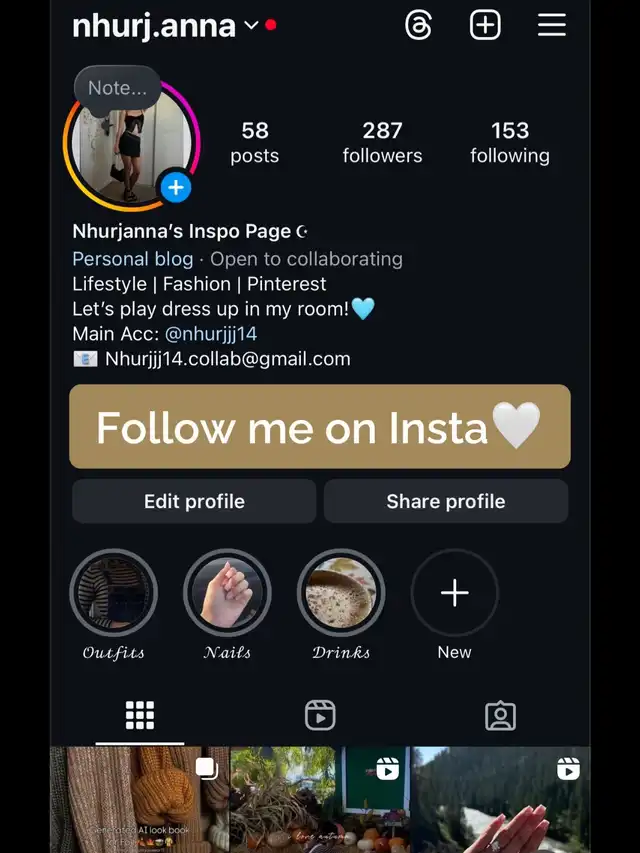Open Threads from the top bar

(418, 25)
